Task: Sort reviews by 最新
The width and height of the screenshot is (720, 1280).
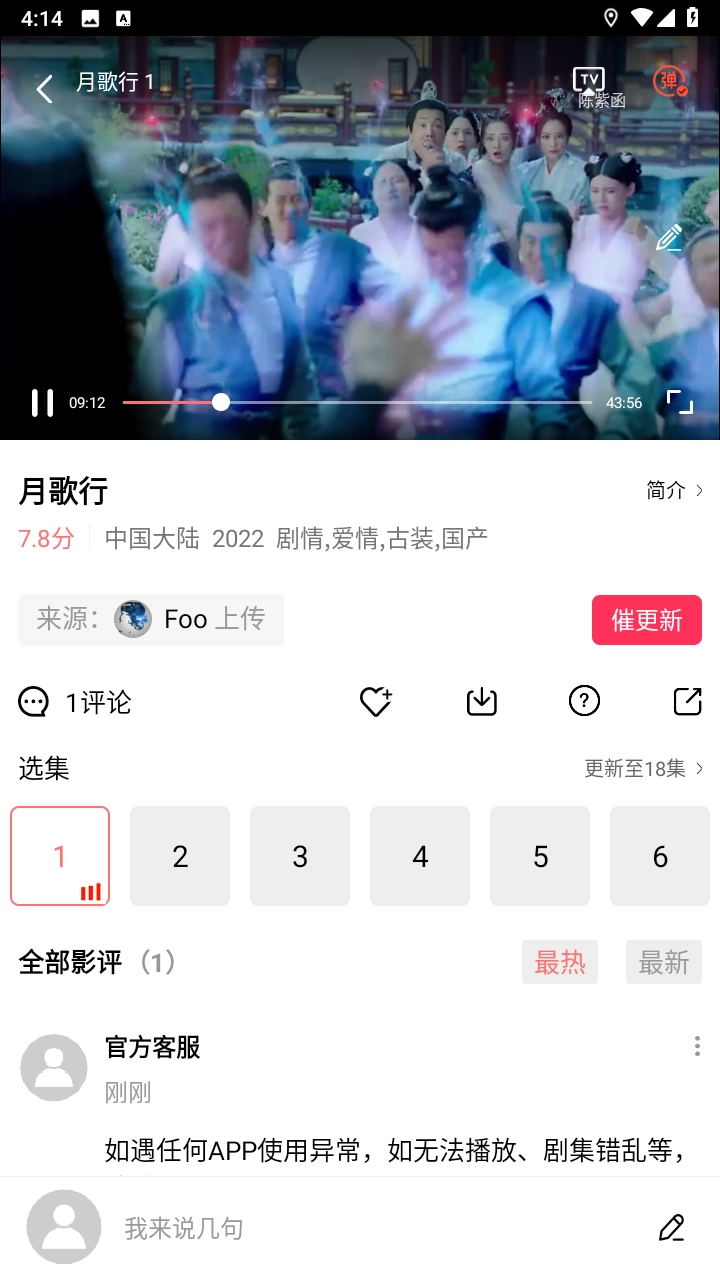Action: 664,962
